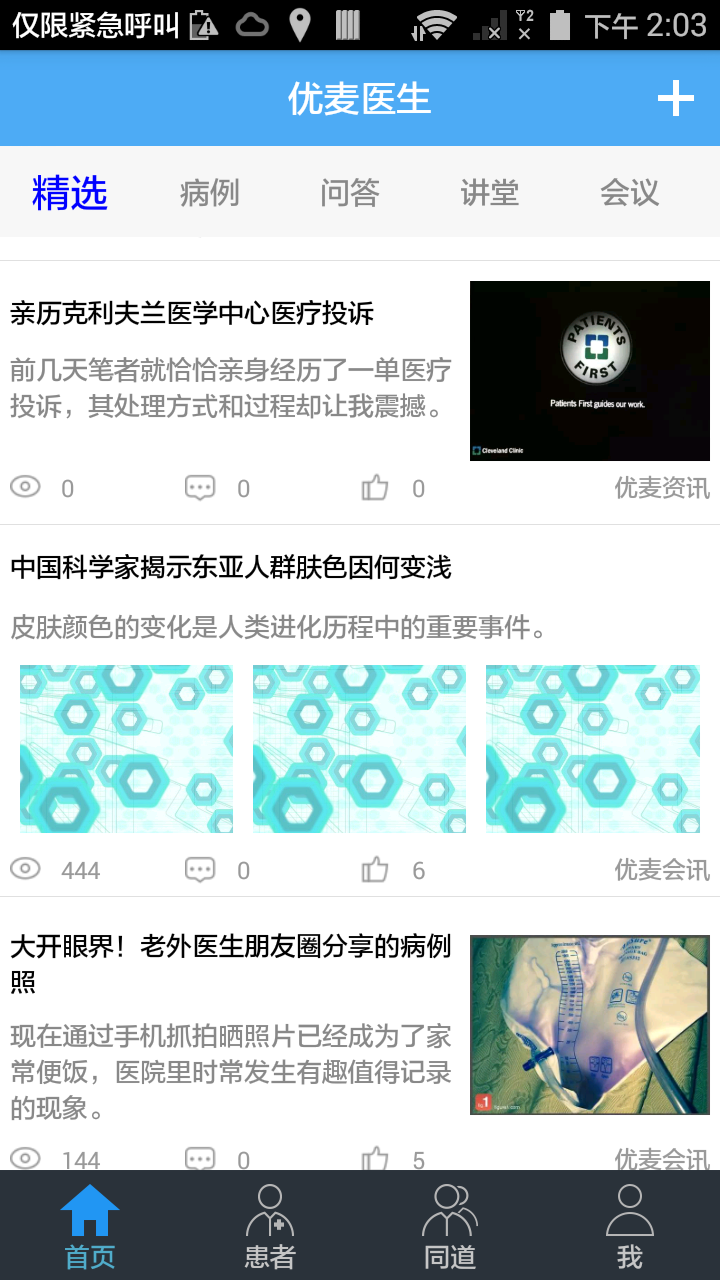720x1280 pixels.
Task: Like the 亲历克利夫兰医学中心 article
Action: pos(375,488)
